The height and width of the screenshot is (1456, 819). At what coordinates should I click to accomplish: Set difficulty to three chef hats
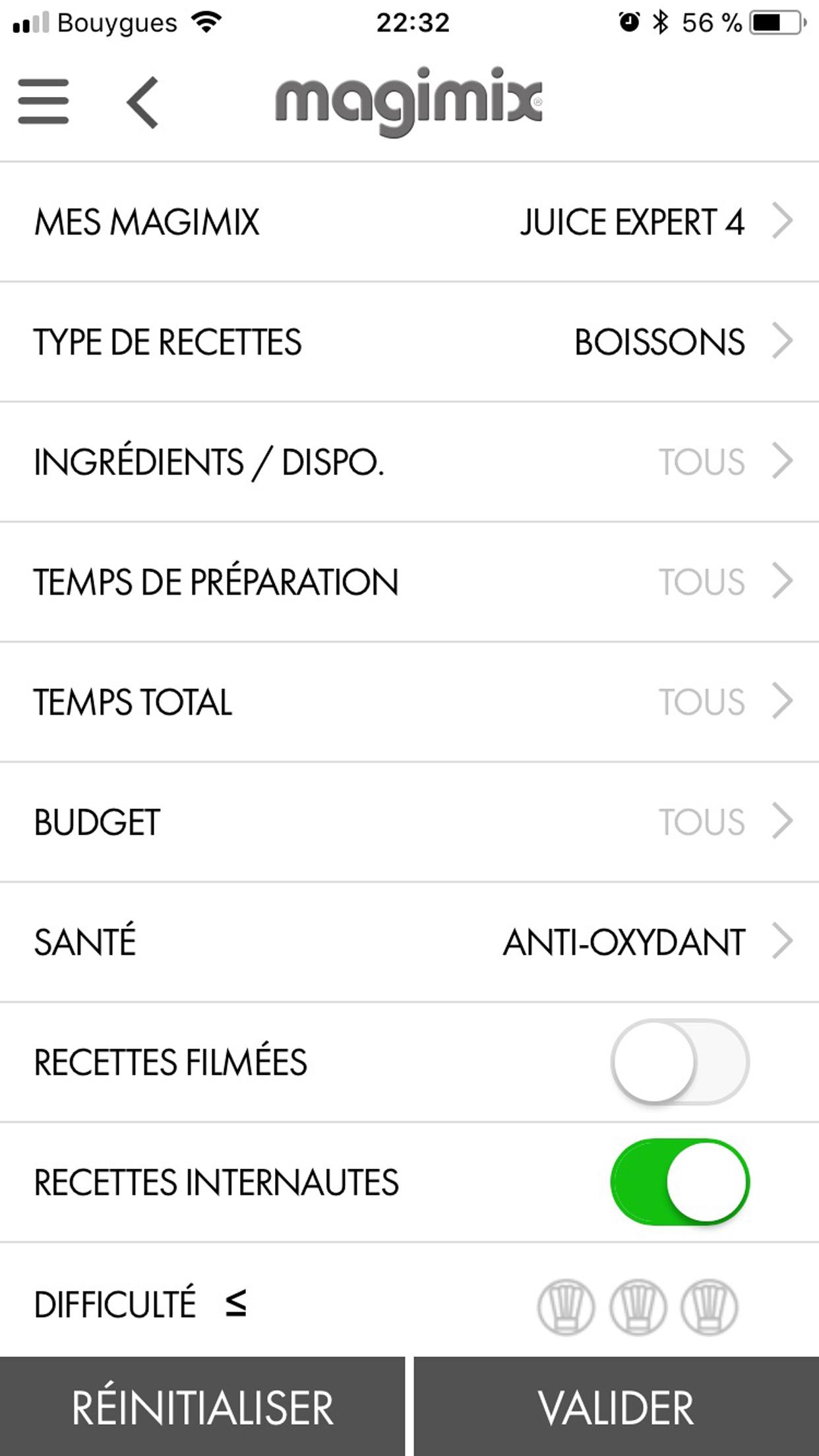pyautogui.click(x=709, y=1306)
